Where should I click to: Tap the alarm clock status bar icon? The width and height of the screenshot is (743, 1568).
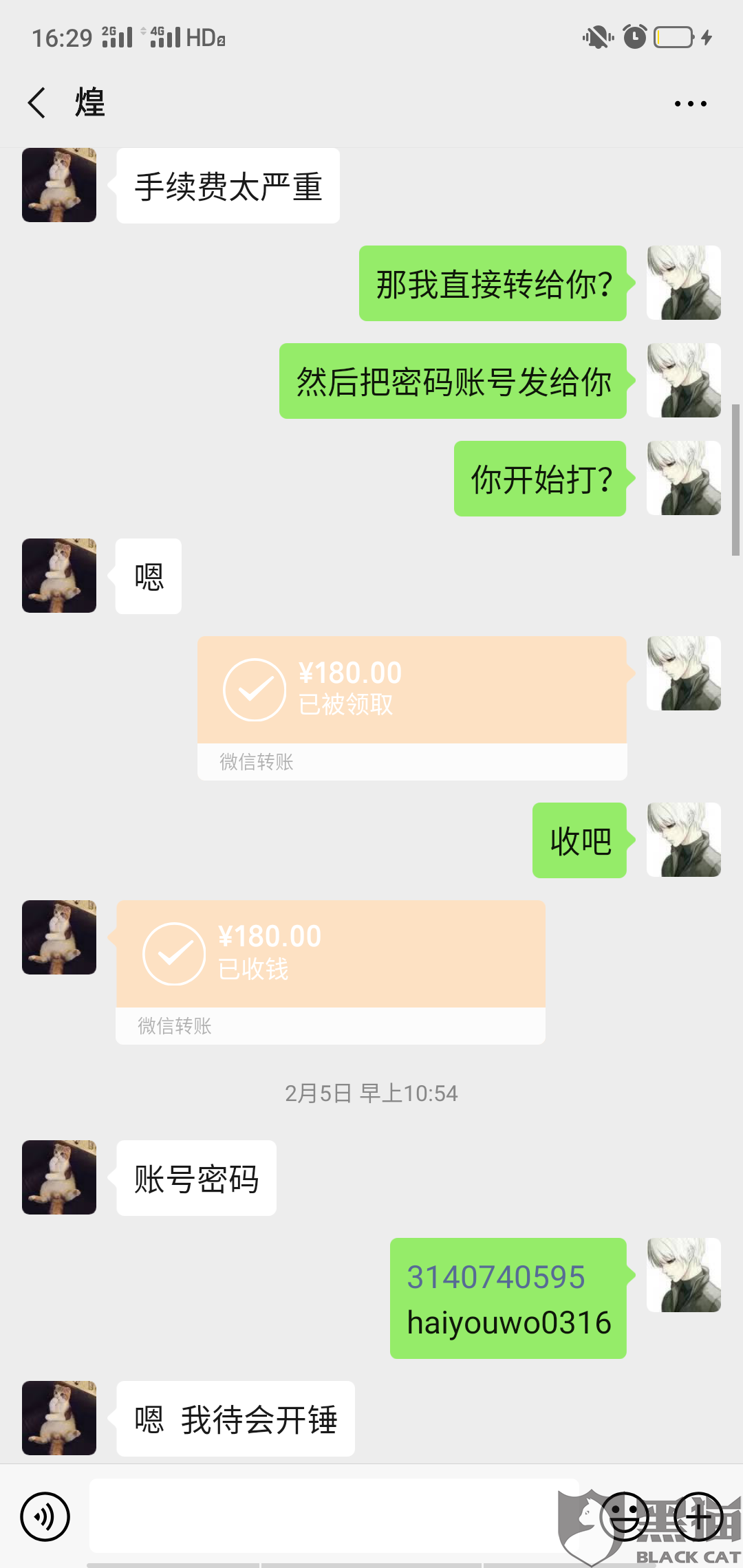(633, 38)
